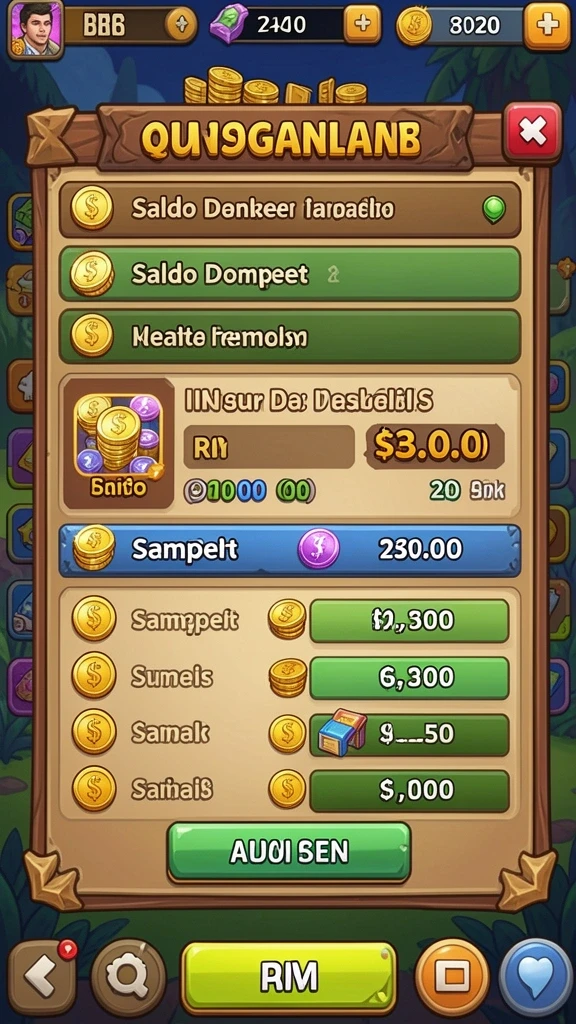The height and width of the screenshot is (1024, 576).
Task: Add more gems with the plus button
Action: point(362,24)
